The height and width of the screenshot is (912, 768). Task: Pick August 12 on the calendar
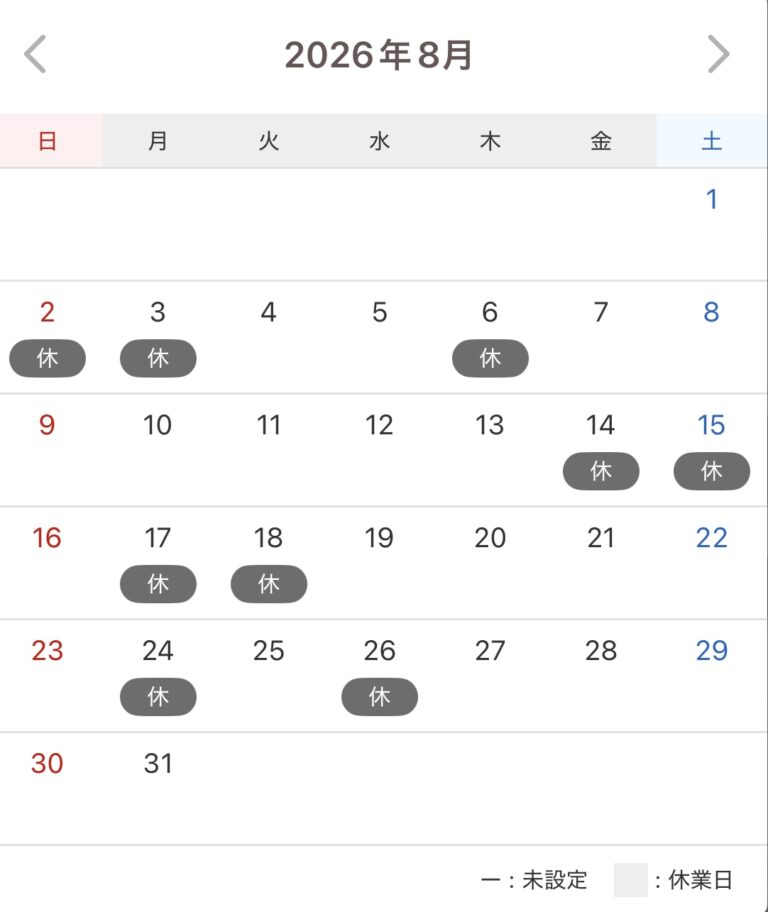[x=379, y=450]
